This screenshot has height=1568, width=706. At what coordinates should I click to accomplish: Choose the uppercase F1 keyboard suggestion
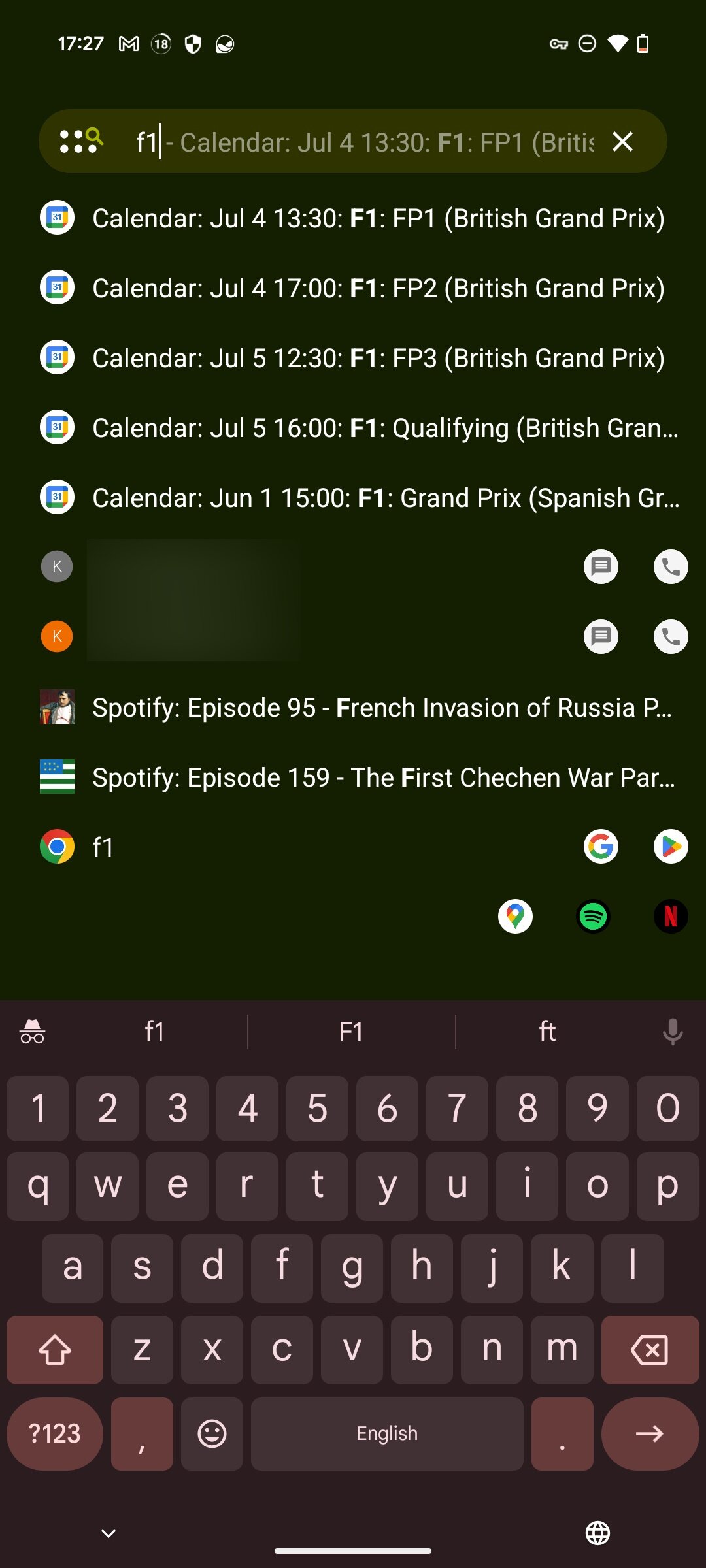tap(351, 1032)
